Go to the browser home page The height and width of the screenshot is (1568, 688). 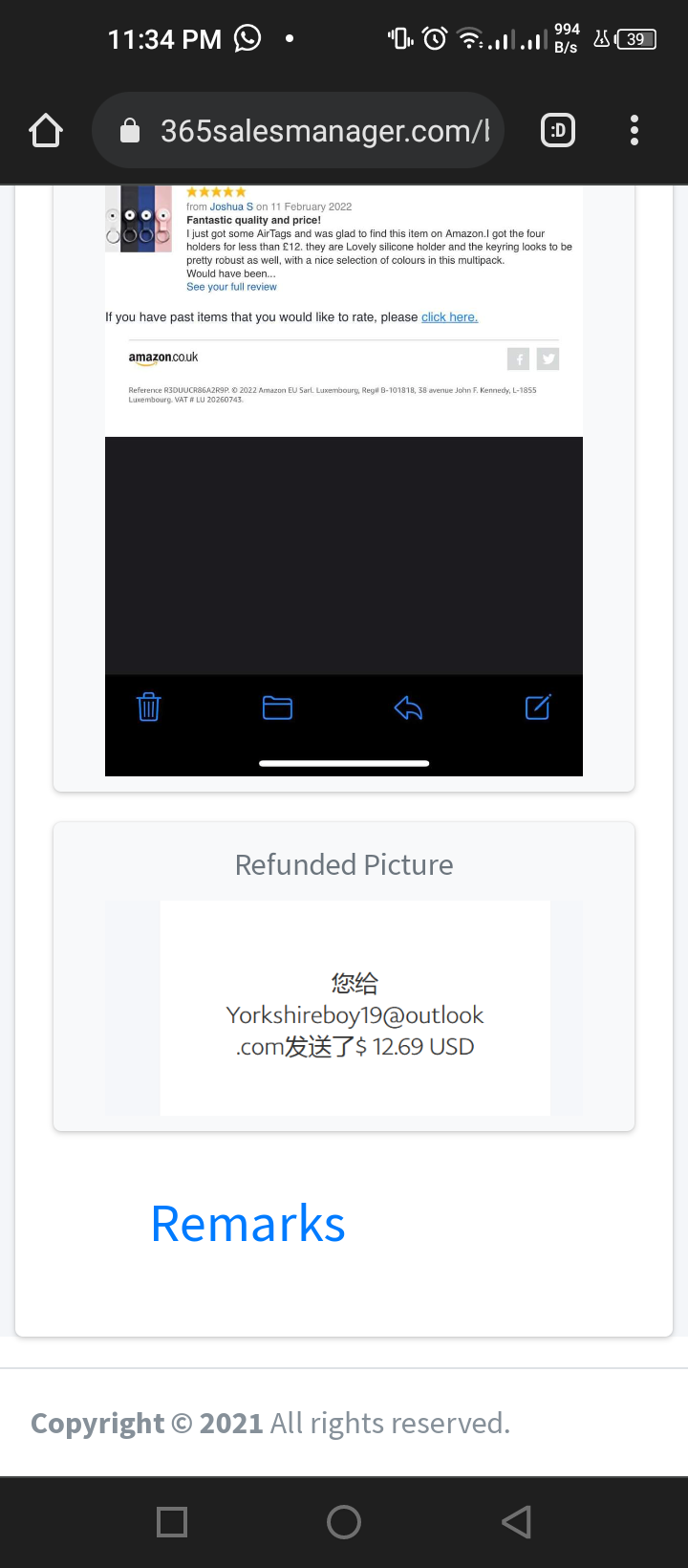click(46, 131)
